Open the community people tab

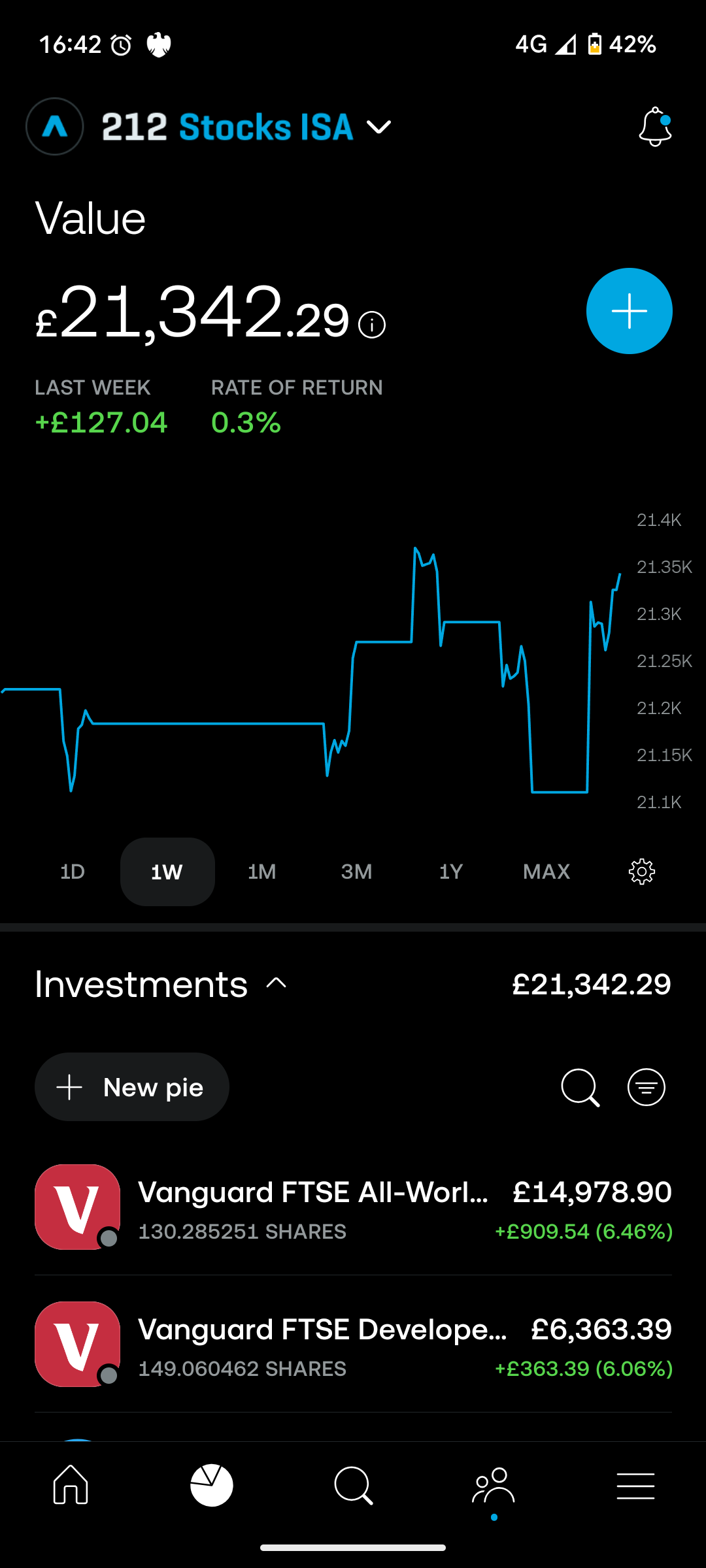pyautogui.click(x=494, y=1486)
